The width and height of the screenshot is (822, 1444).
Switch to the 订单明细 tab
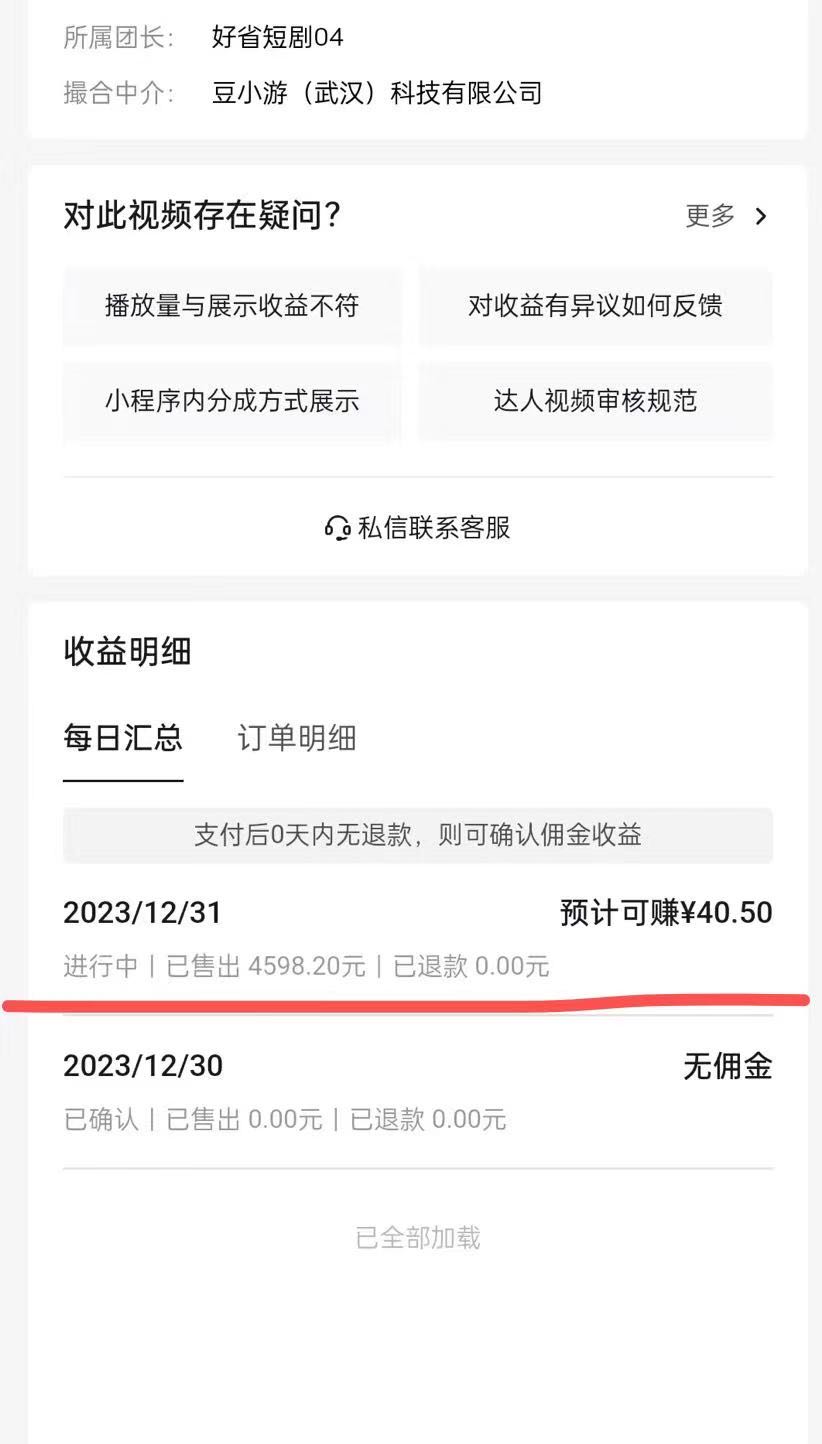pyautogui.click(x=297, y=738)
